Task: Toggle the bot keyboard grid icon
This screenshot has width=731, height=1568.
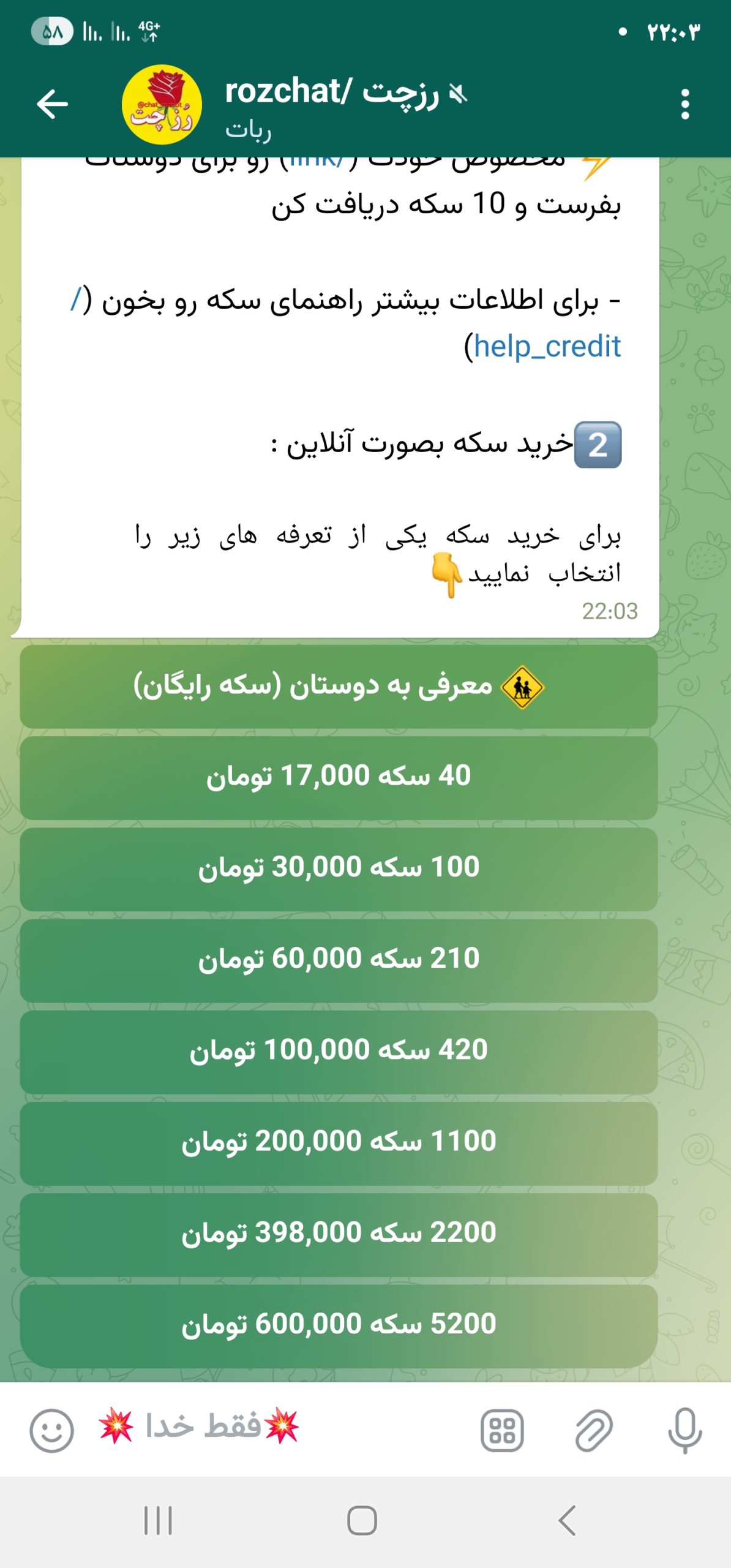Action: (502, 1431)
